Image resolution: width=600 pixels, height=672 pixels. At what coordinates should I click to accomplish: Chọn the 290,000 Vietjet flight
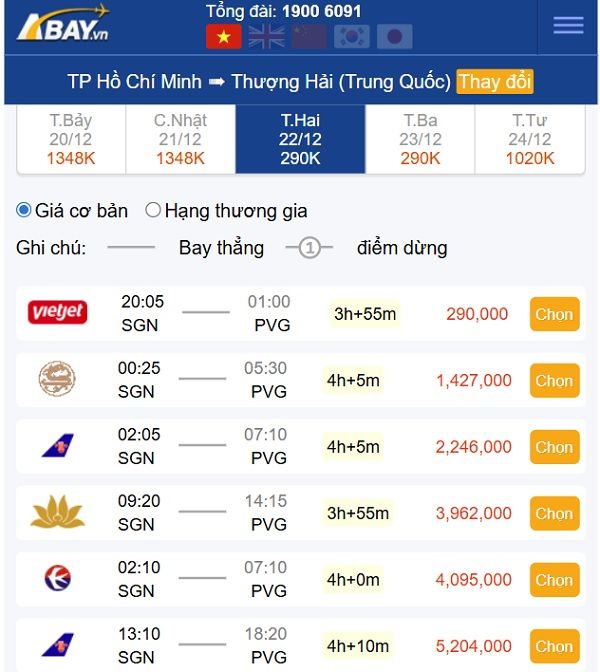click(554, 314)
